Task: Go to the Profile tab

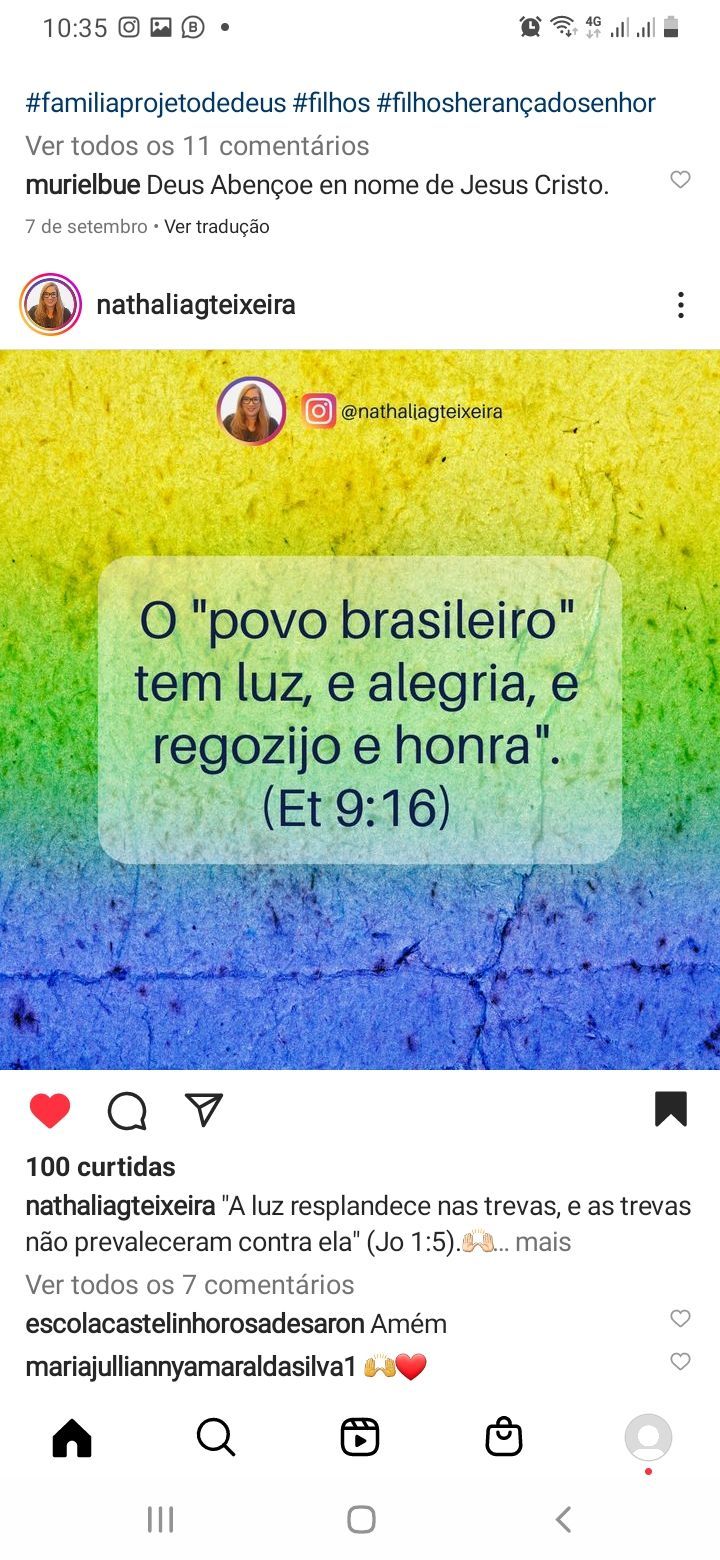Action: coord(648,1438)
